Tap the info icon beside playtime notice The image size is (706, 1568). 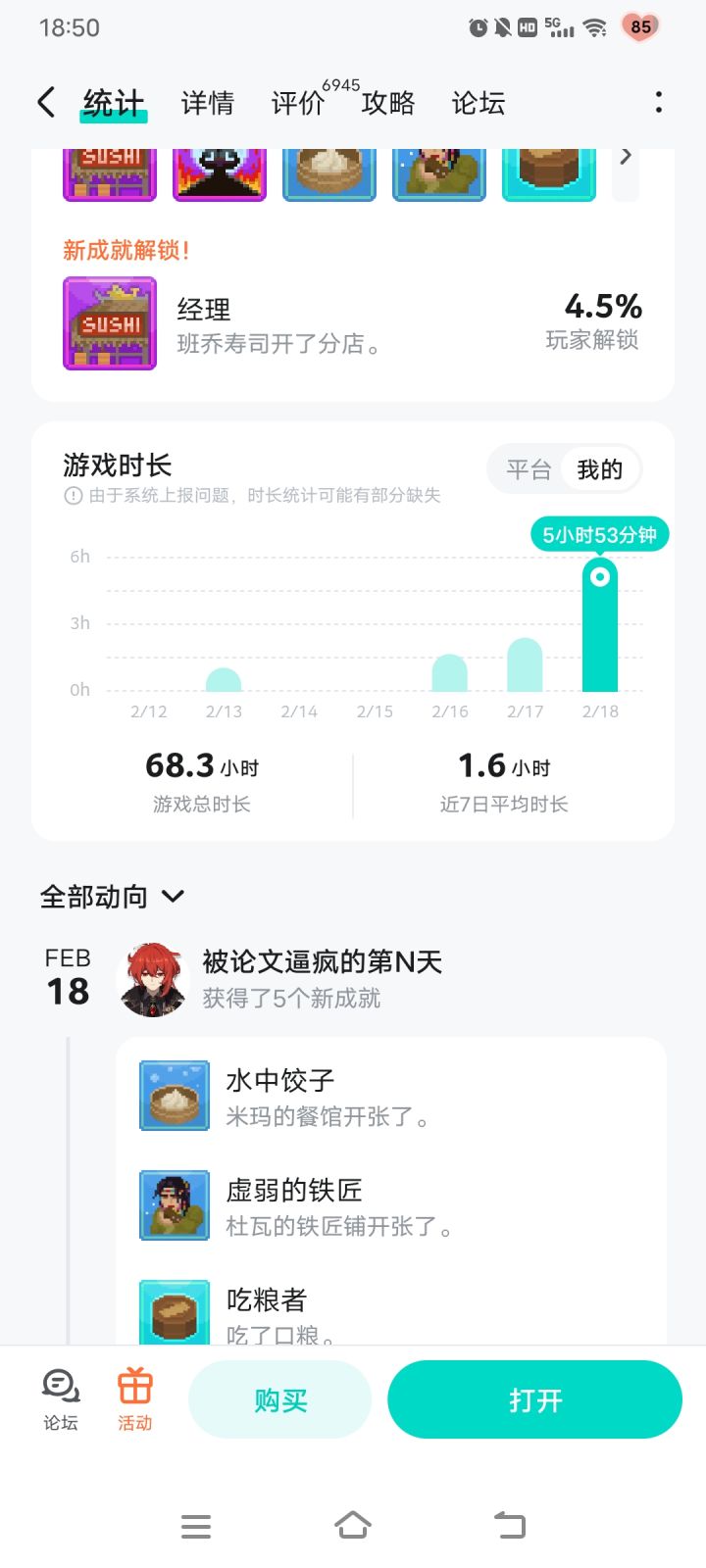[x=74, y=497]
